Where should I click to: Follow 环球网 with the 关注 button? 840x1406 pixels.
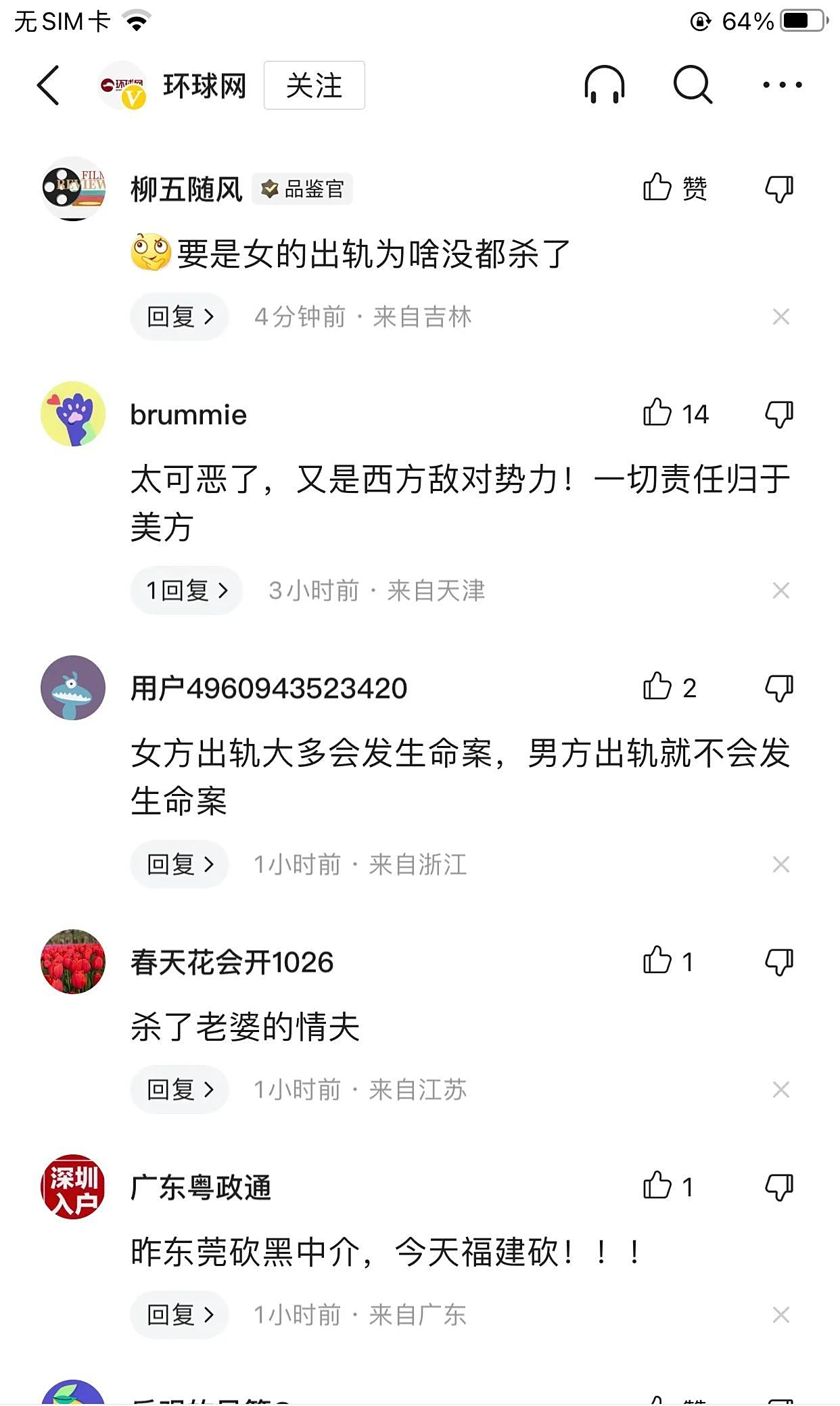point(314,85)
